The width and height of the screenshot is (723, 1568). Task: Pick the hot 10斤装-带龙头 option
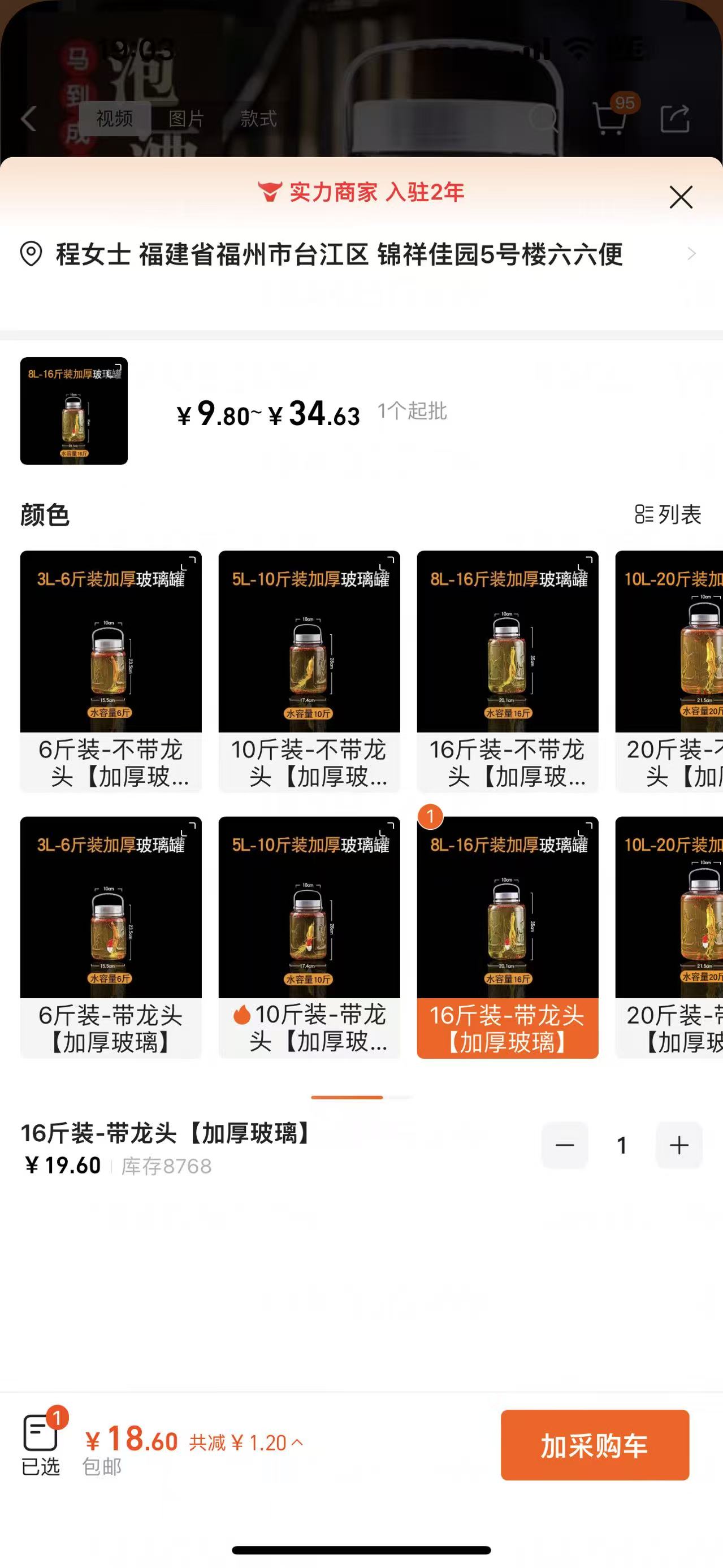tap(309, 937)
